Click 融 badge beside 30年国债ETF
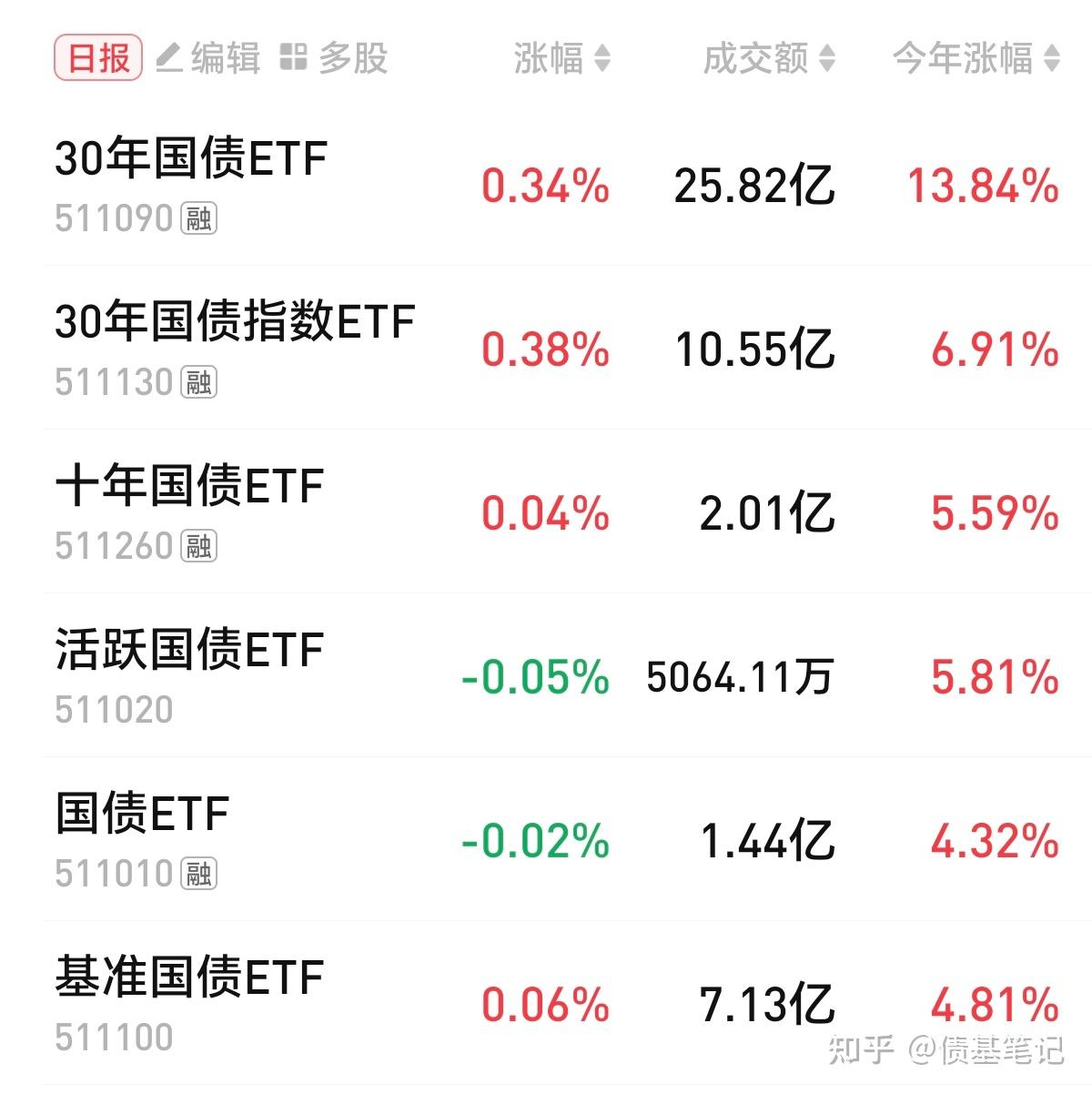Image resolution: width=1092 pixels, height=1094 pixels. [x=198, y=218]
